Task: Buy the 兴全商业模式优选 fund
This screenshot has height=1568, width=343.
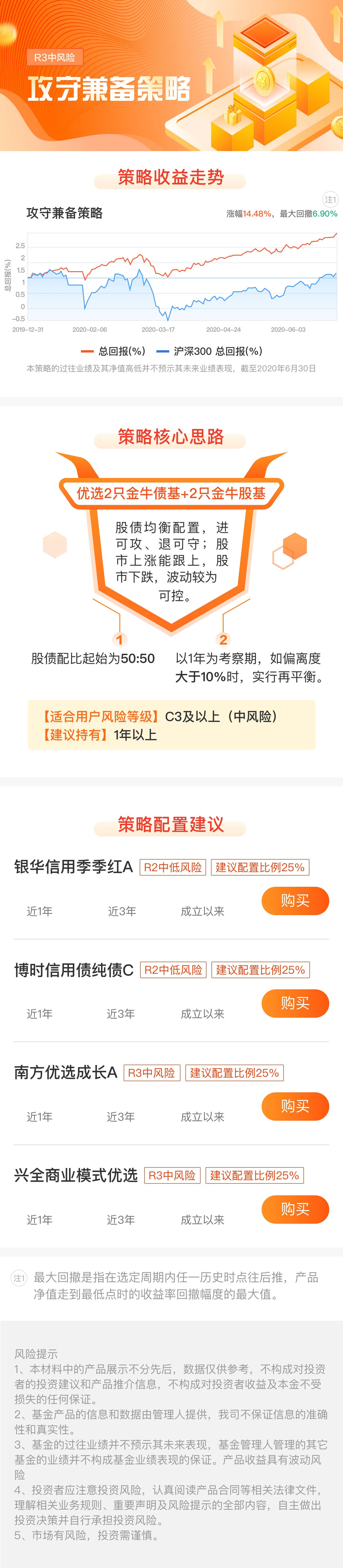Action: point(295,1209)
